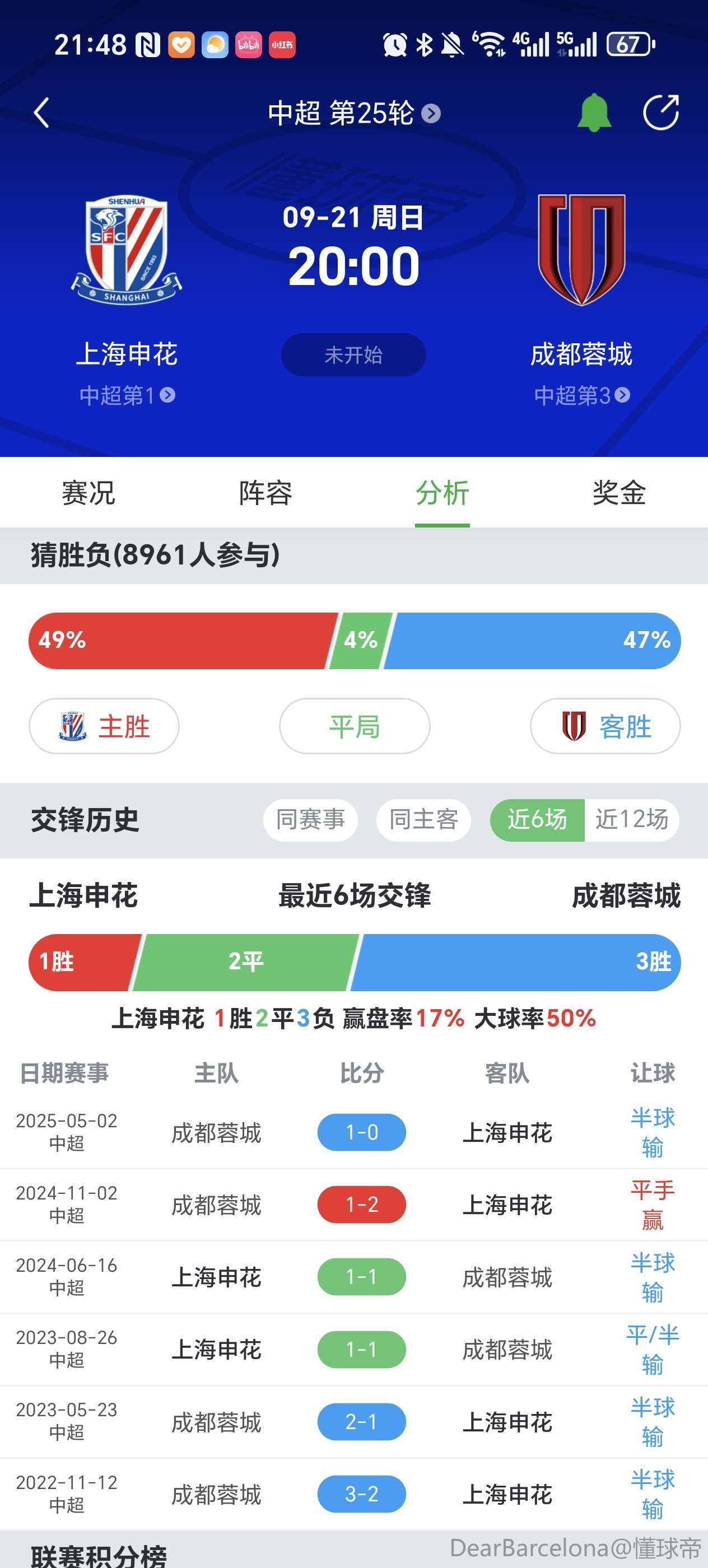Screen dimensions: 708x1568
Task: Vote 主胜 for 上海申花
Action: (x=104, y=726)
